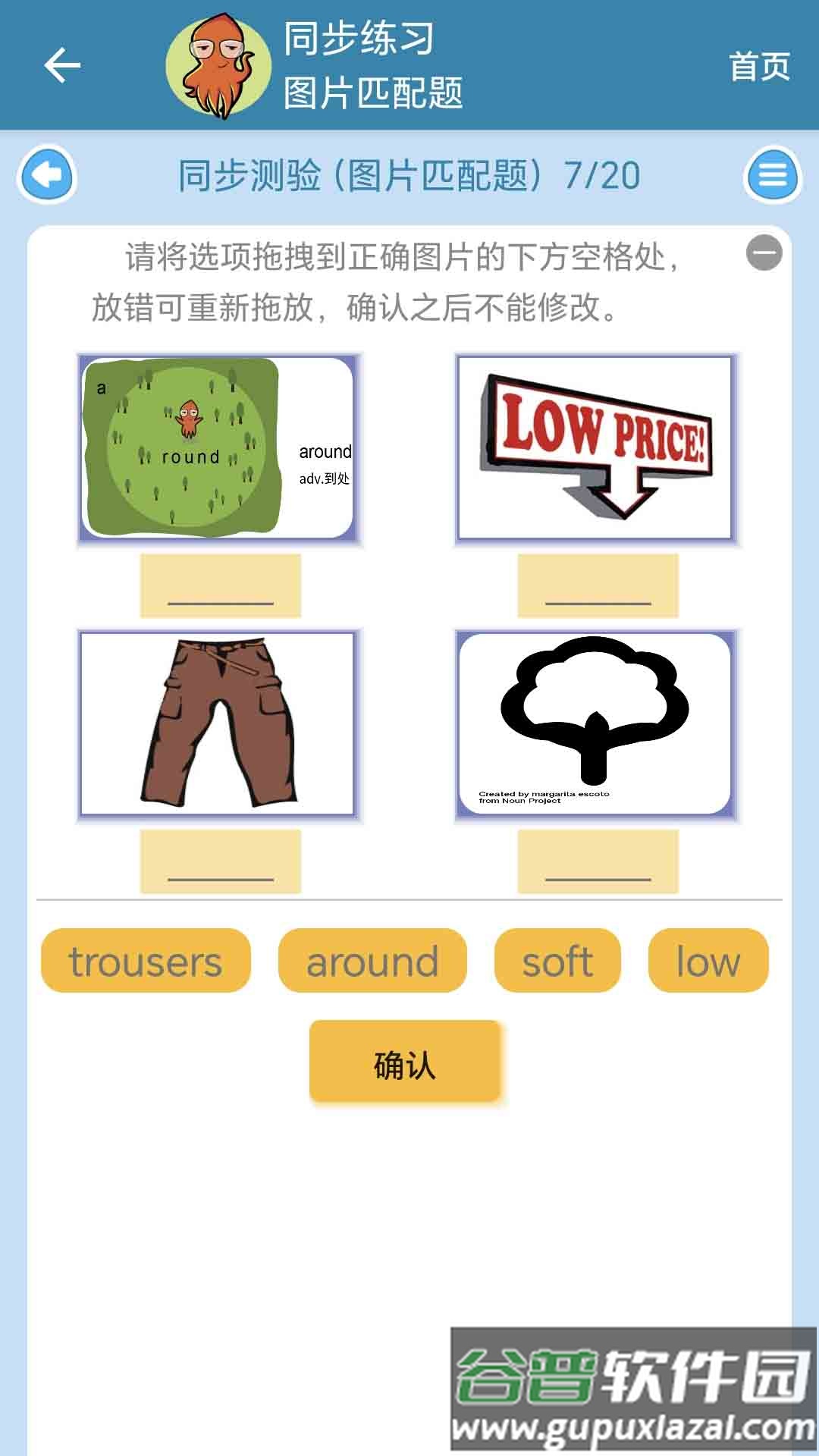The width and height of the screenshot is (819, 1456).
Task: Tap the blank under the cotton plant picture
Action: 598,861
